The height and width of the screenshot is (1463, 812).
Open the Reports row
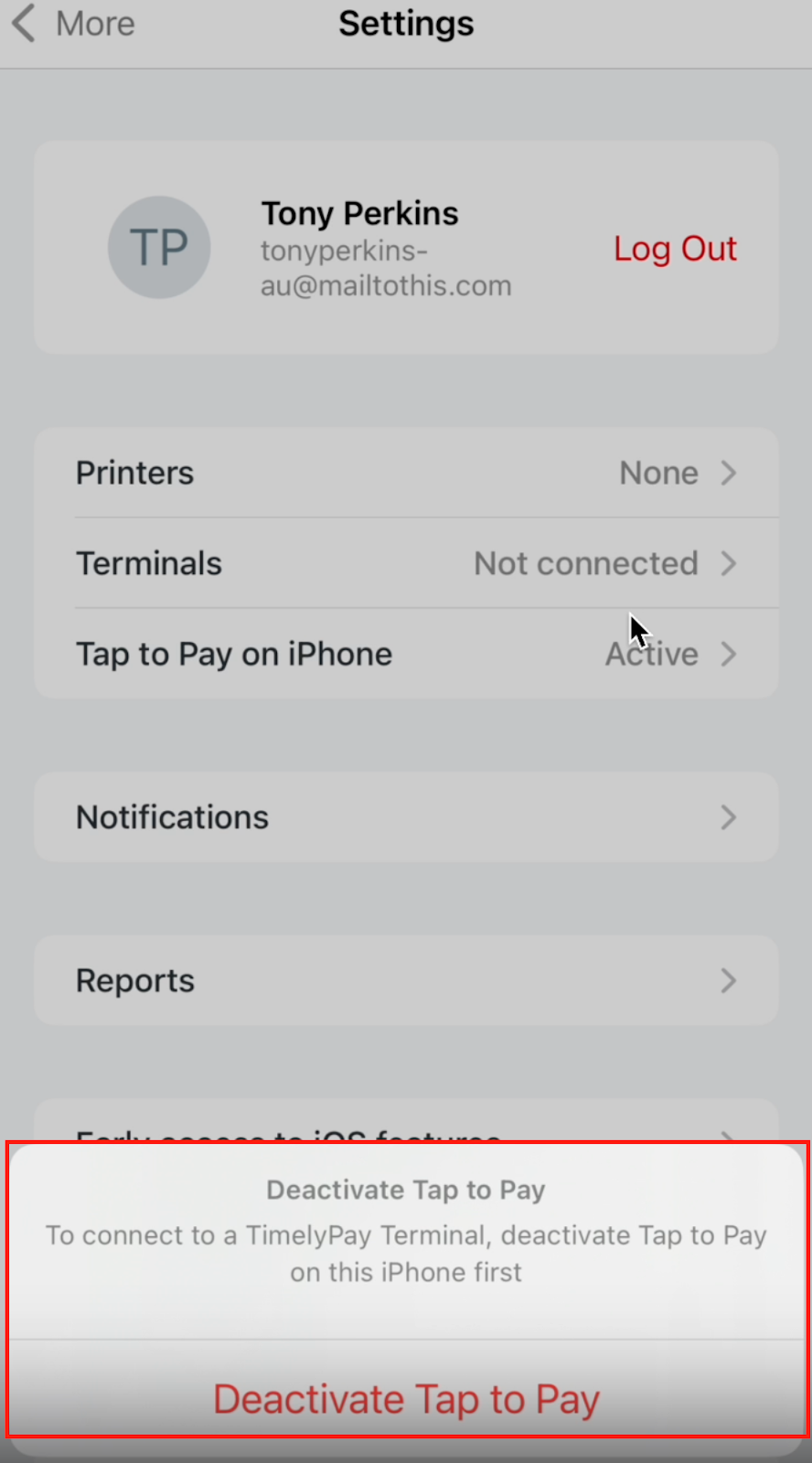click(x=407, y=980)
